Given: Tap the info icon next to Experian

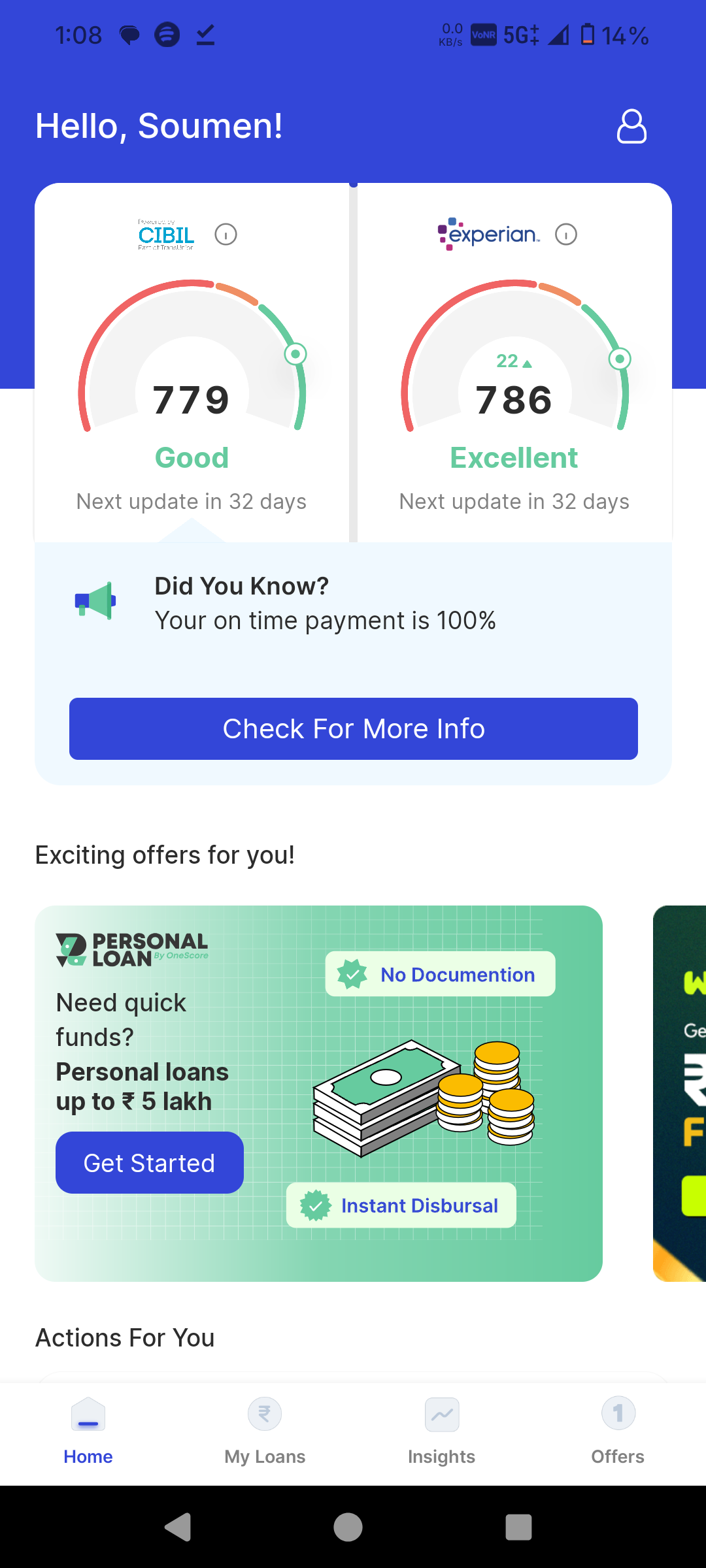Looking at the screenshot, I should (566, 235).
